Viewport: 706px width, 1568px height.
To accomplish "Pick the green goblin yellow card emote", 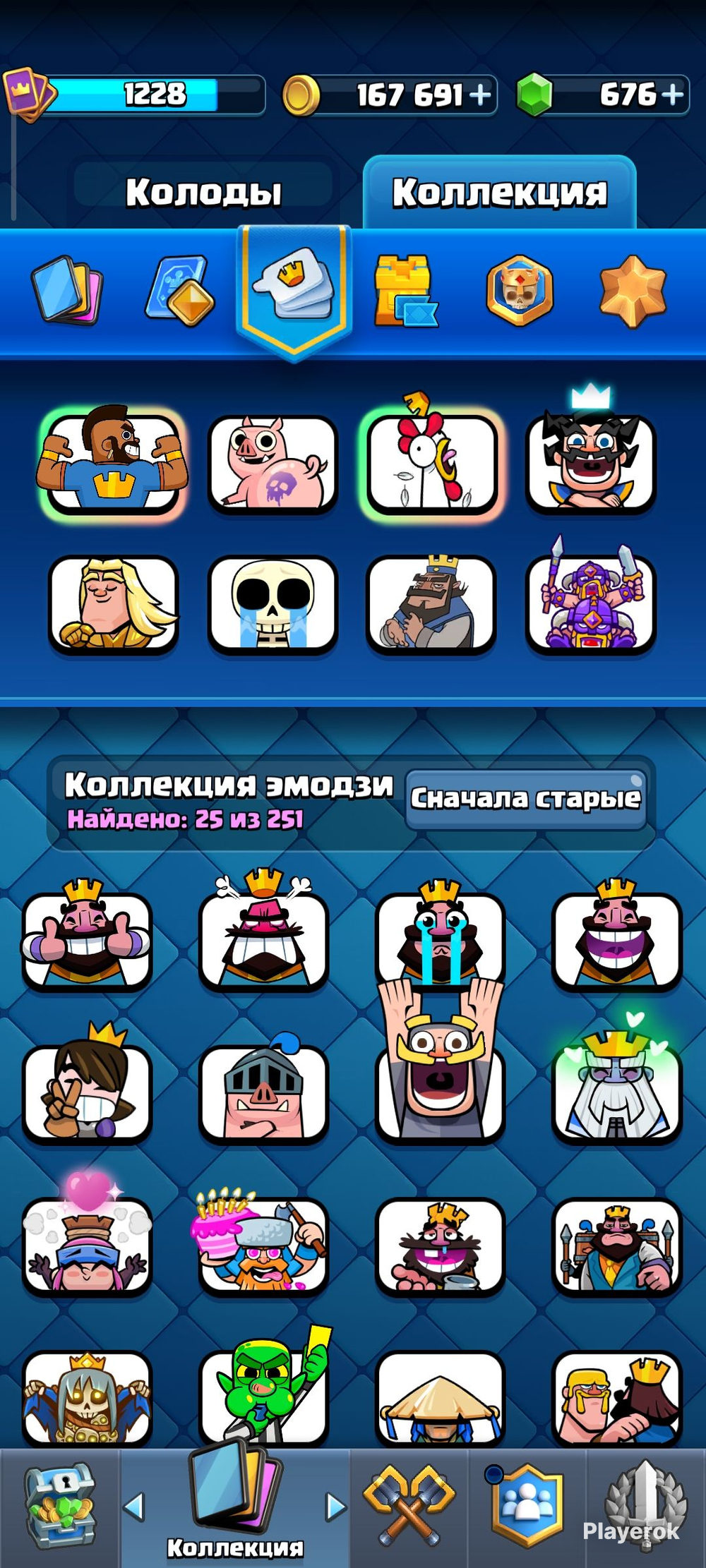I will coord(264,1387).
